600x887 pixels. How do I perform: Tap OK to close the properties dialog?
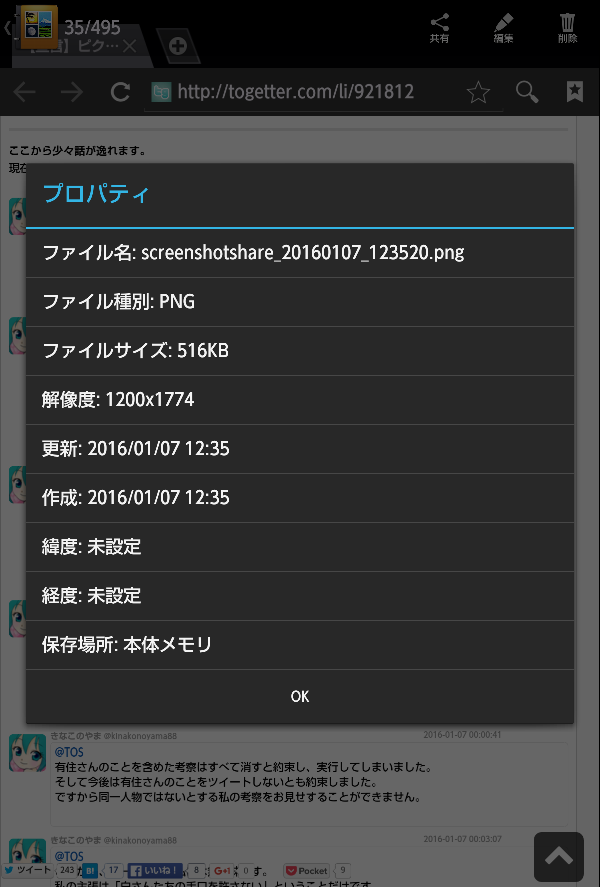pos(299,696)
